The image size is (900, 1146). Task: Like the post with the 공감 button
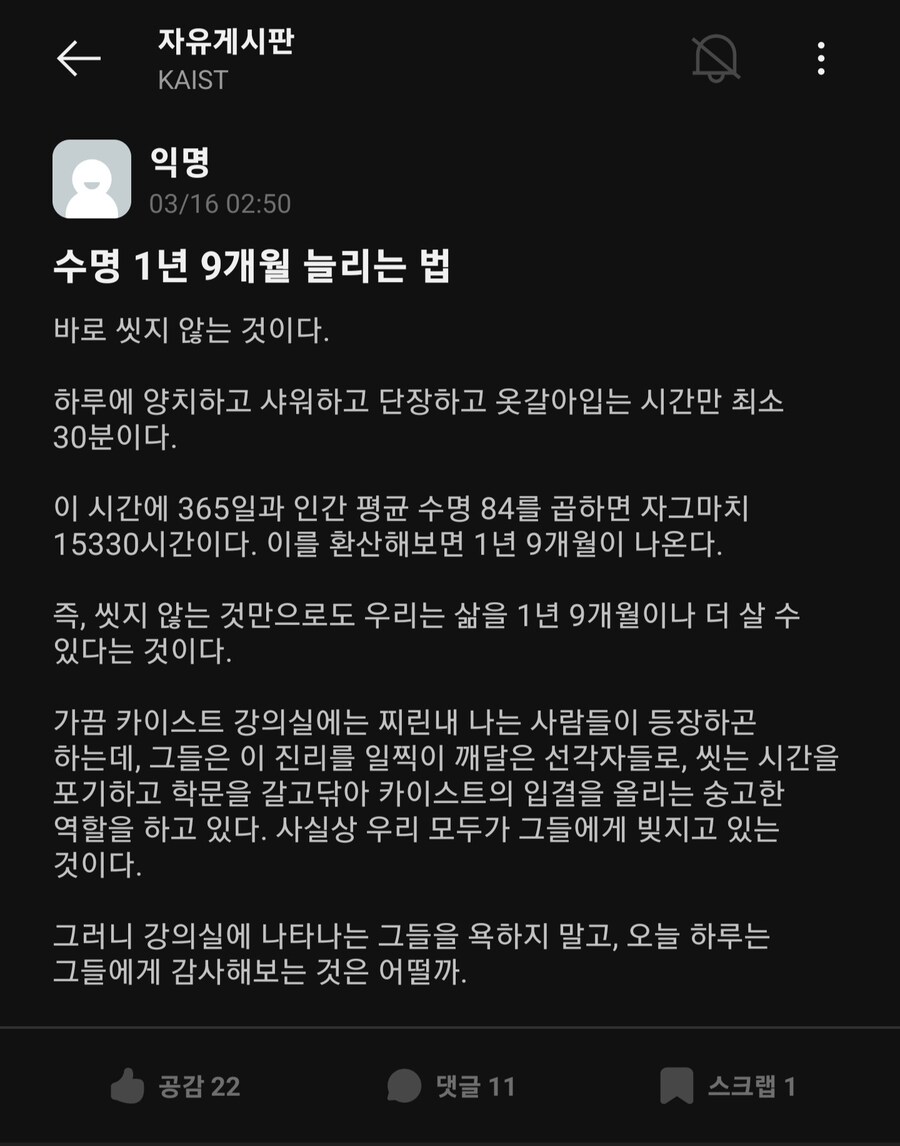click(x=174, y=1086)
